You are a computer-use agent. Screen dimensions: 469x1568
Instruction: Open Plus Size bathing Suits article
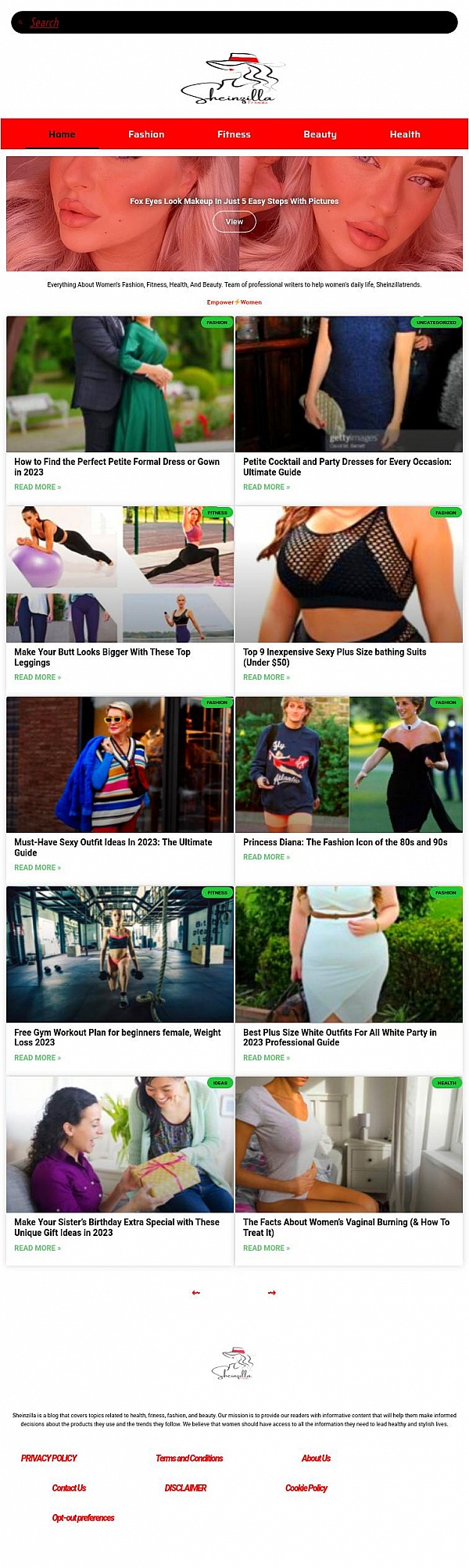[335, 657]
